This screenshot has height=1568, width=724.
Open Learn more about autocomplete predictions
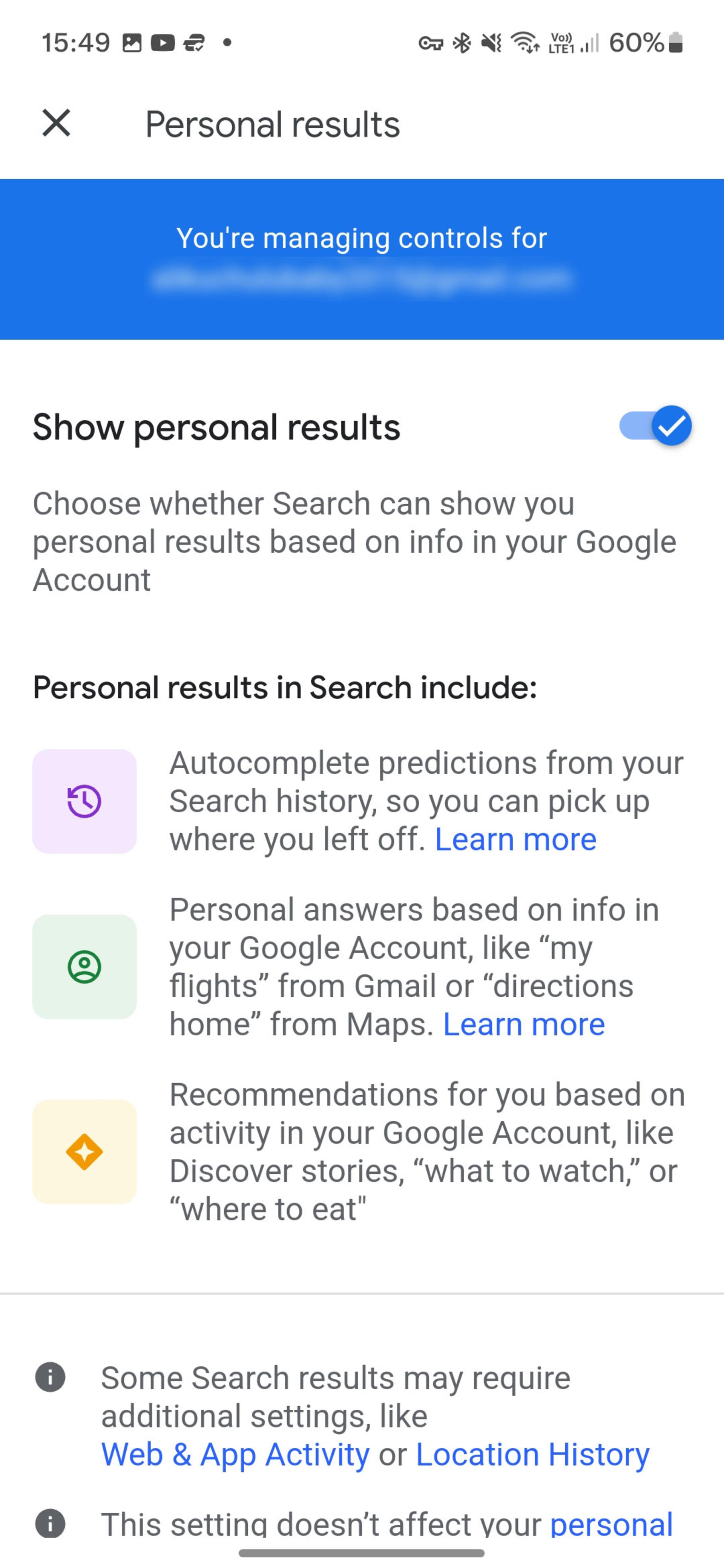[x=515, y=840]
